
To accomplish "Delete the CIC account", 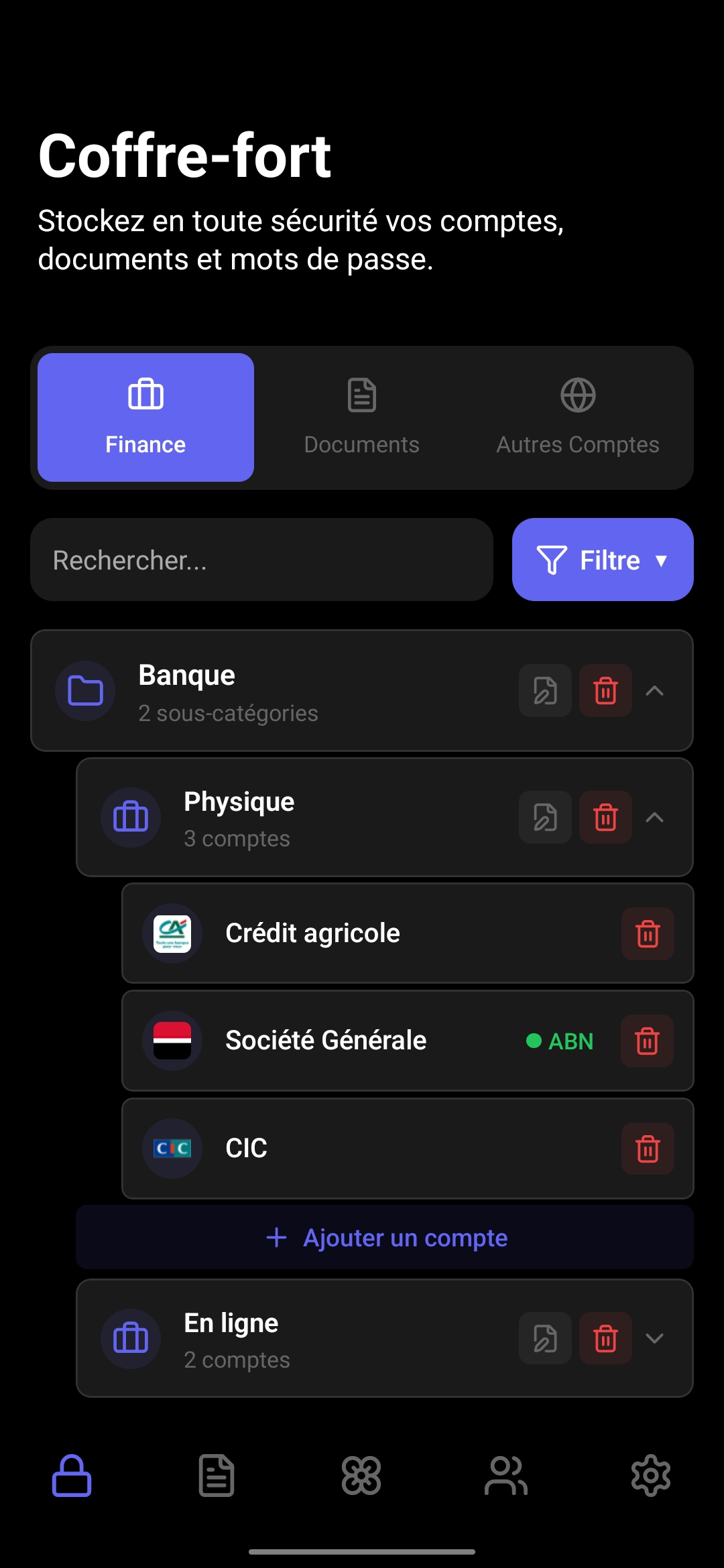I will (647, 1149).
